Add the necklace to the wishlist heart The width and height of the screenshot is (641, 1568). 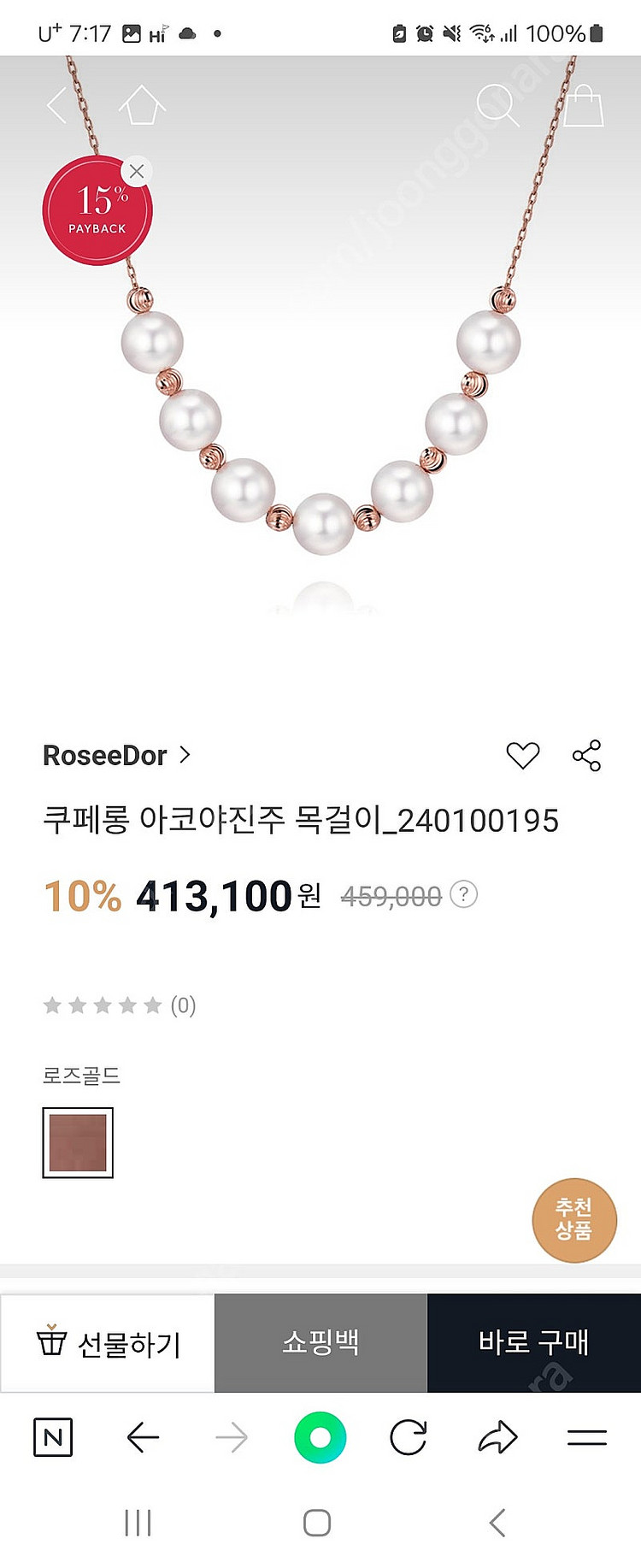click(523, 756)
